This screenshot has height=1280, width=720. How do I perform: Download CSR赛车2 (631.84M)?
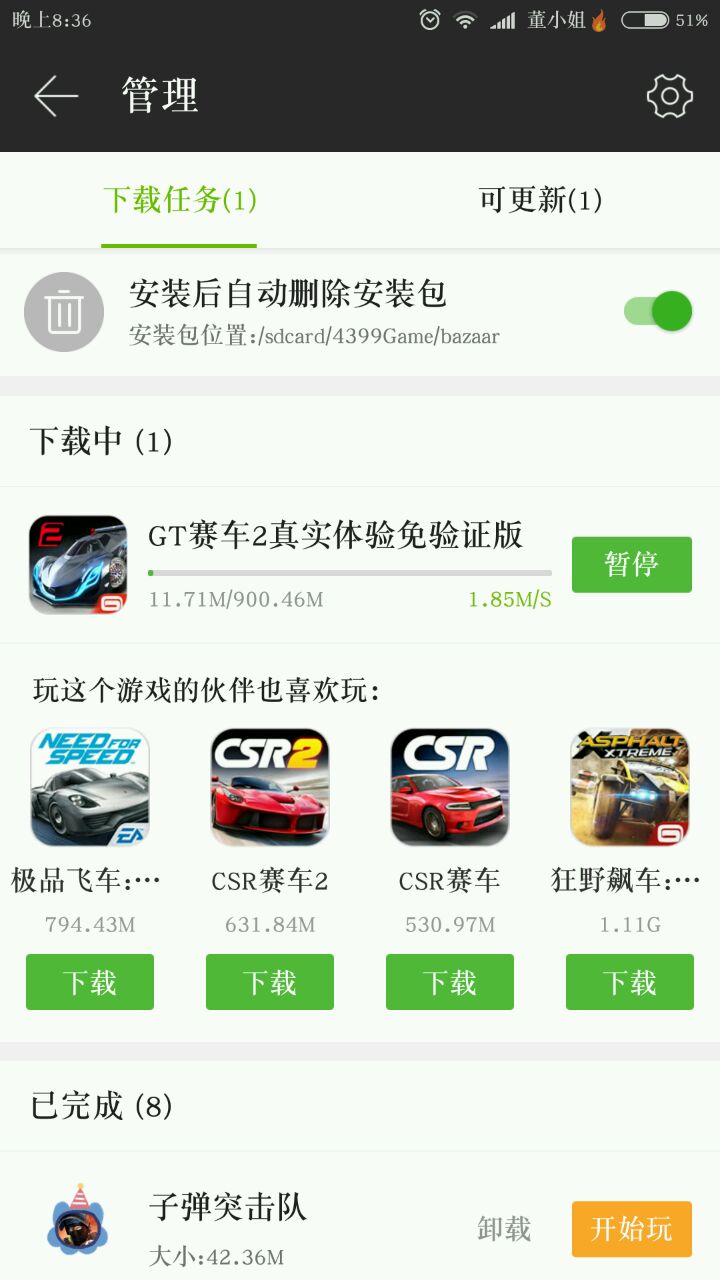coord(270,982)
